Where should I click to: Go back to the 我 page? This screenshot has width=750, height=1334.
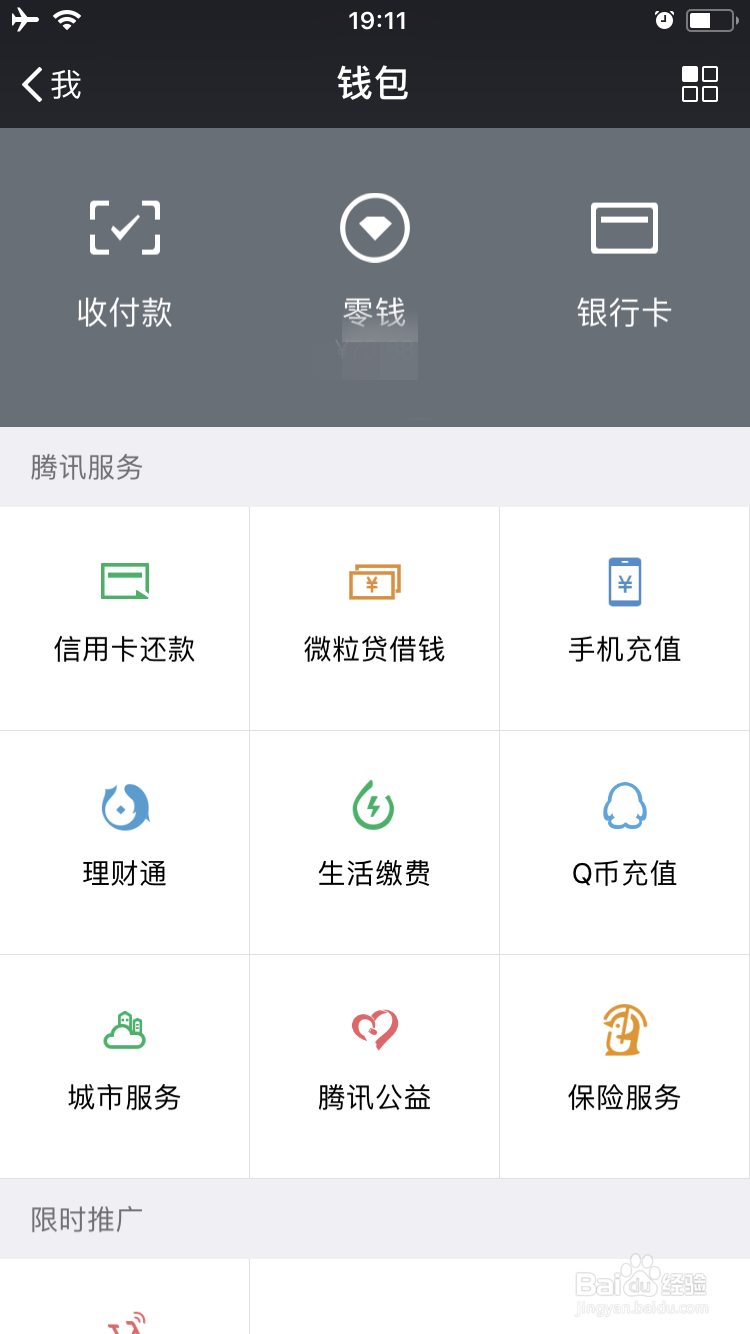coord(52,85)
